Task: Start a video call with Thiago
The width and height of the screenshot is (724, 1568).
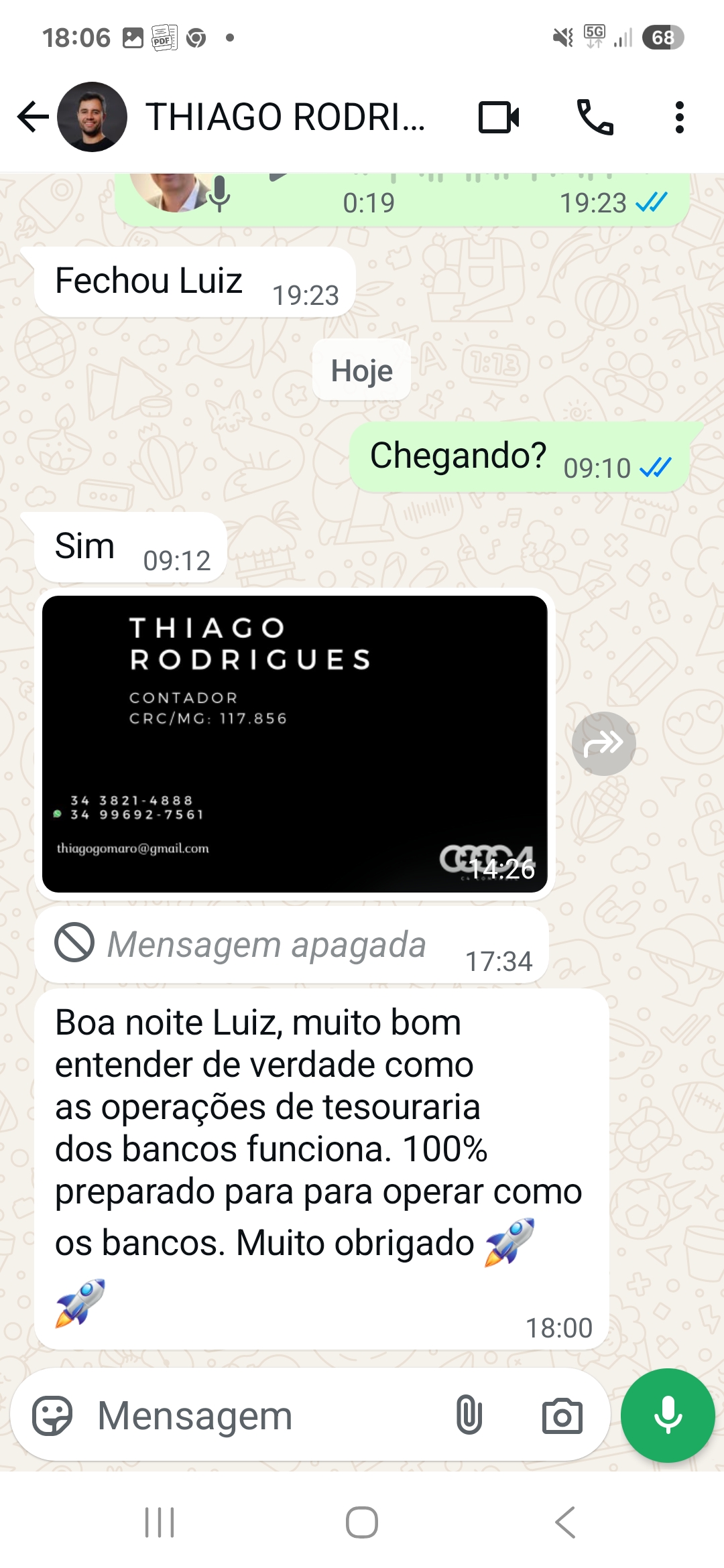Action: [499, 117]
